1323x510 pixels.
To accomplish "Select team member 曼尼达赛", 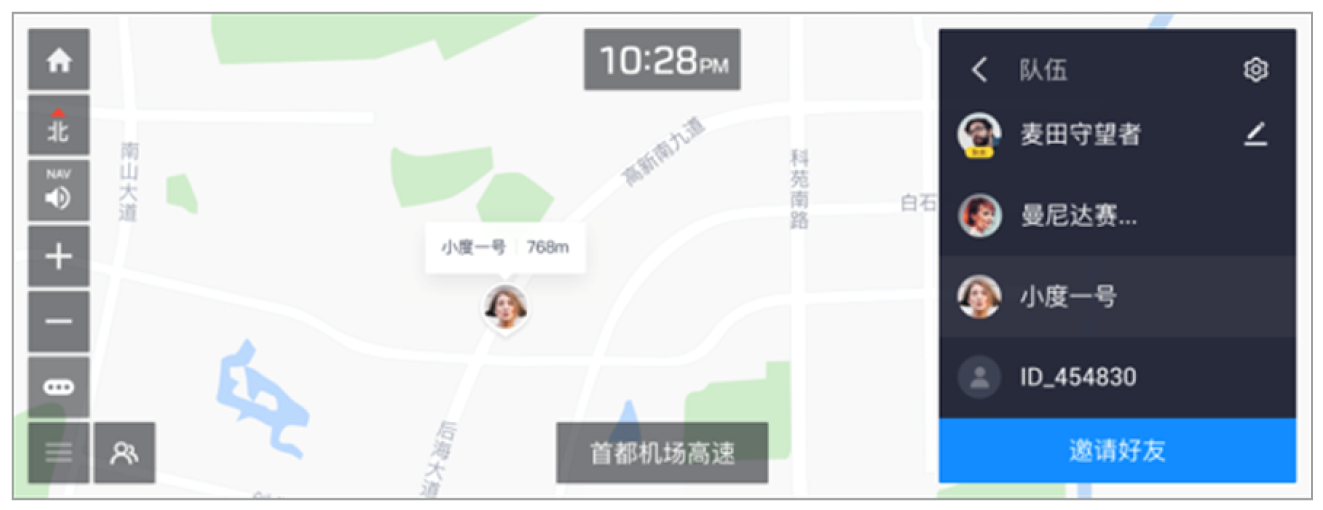I will 1078,215.
